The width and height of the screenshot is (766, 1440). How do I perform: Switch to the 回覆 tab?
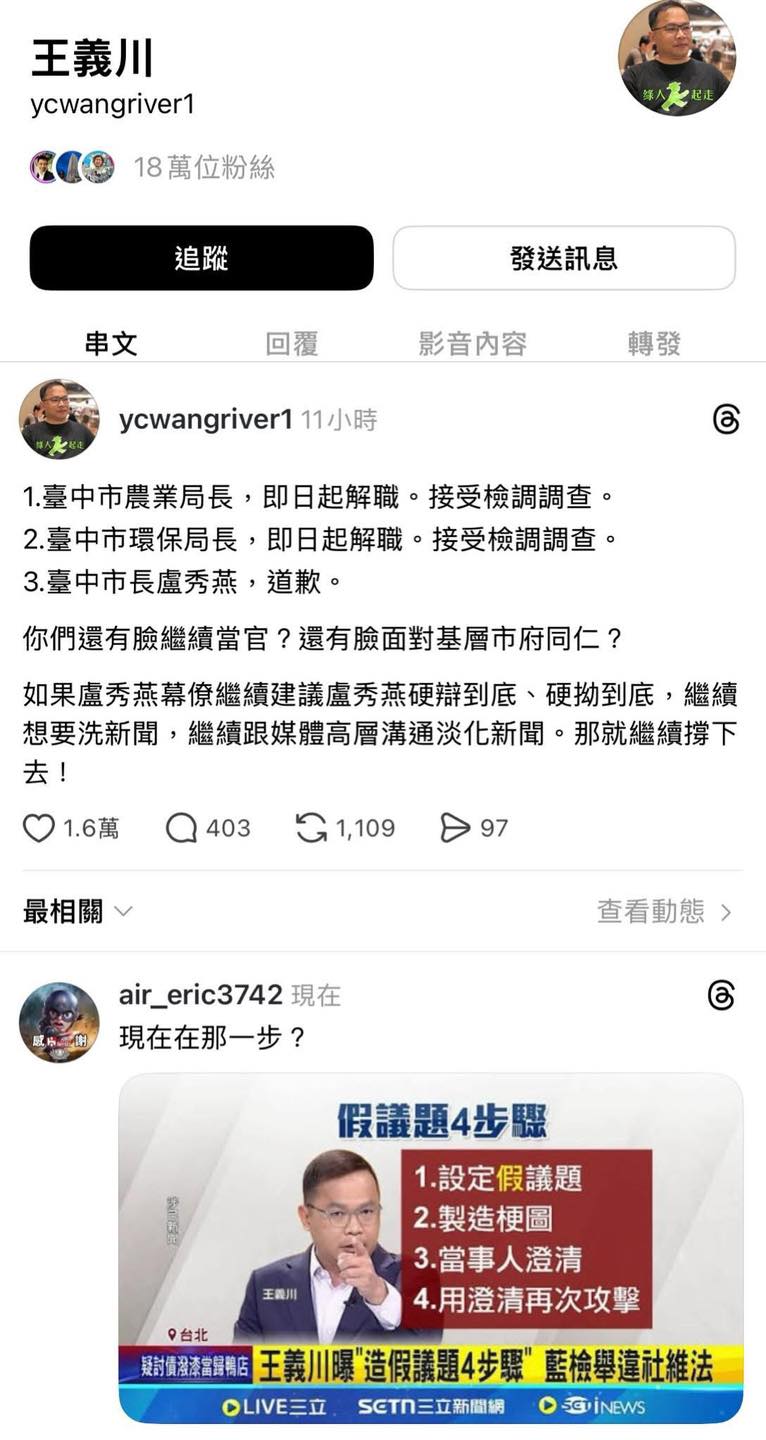tap(291, 344)
